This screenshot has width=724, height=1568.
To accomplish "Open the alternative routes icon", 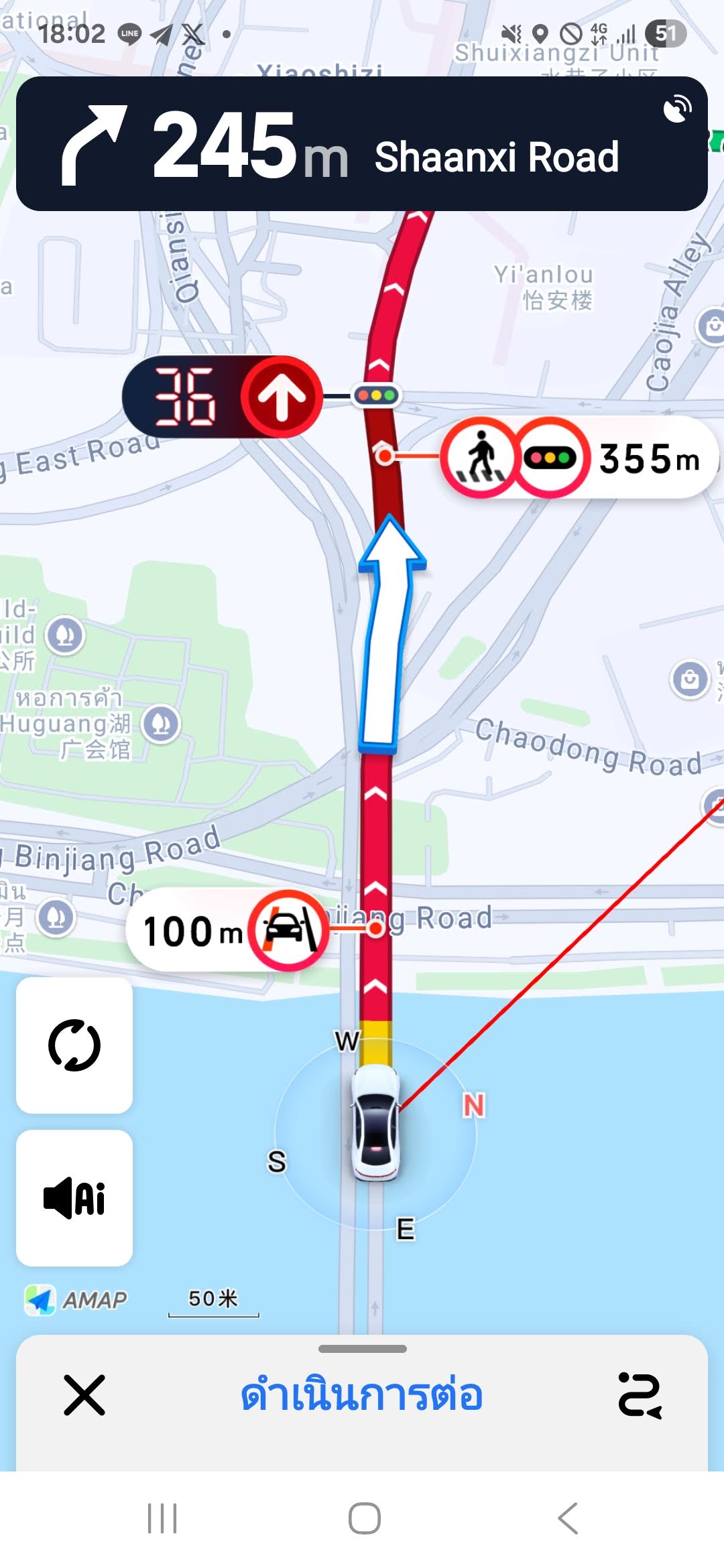I will 640,1395.
